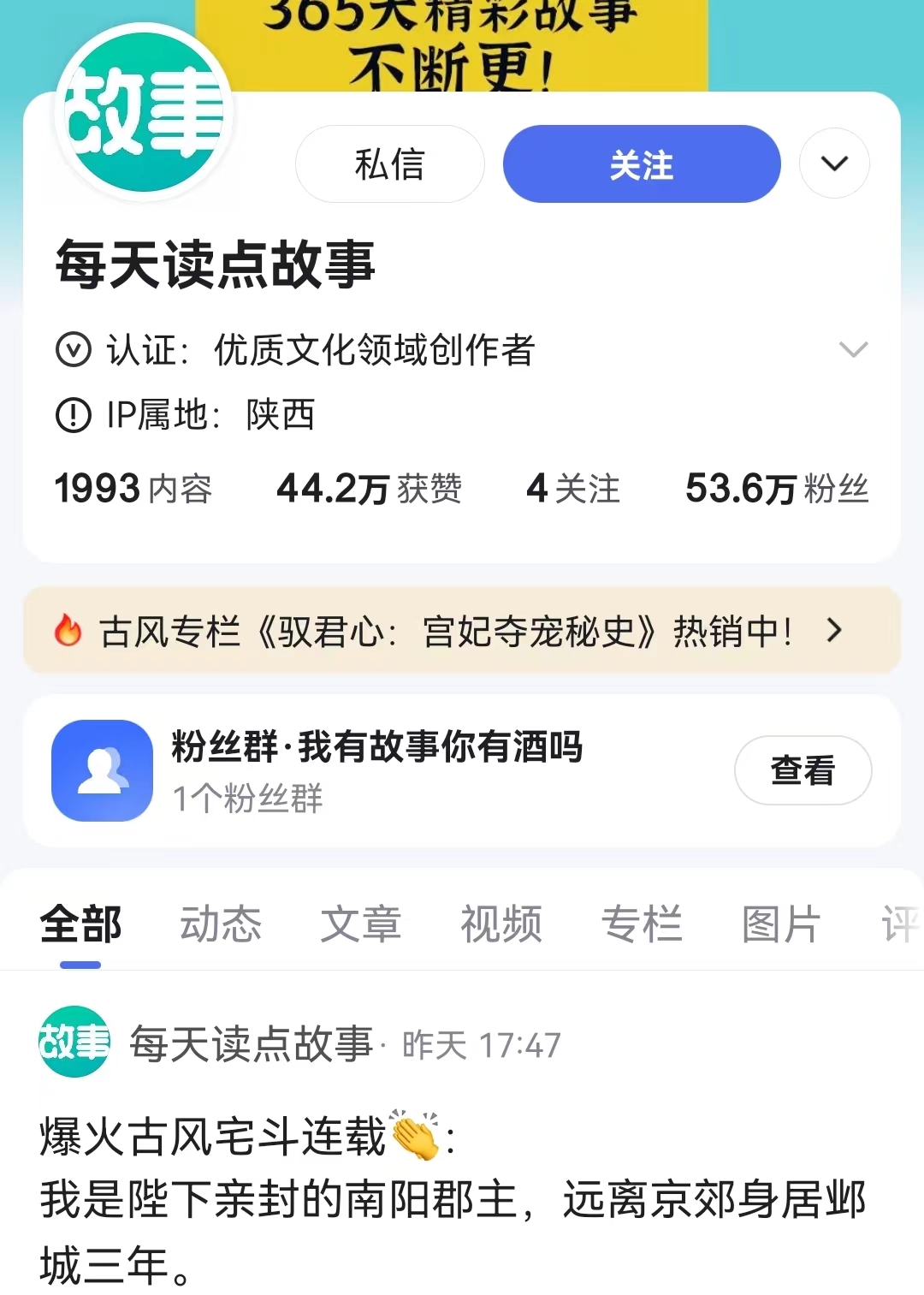Open the 53.6万 followers list
Viewport: 924px width, 1295px height.
pyautogui.click(x=775, y=488)
